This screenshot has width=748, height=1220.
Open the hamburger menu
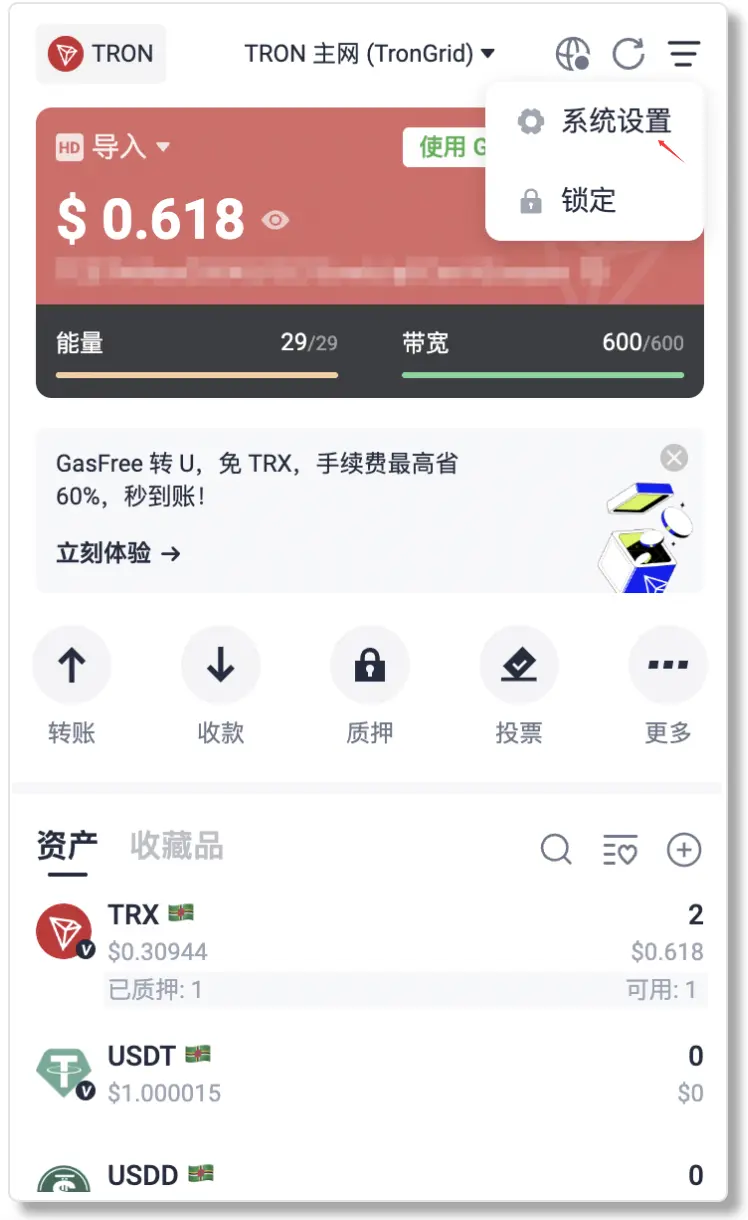coord(685,54)
